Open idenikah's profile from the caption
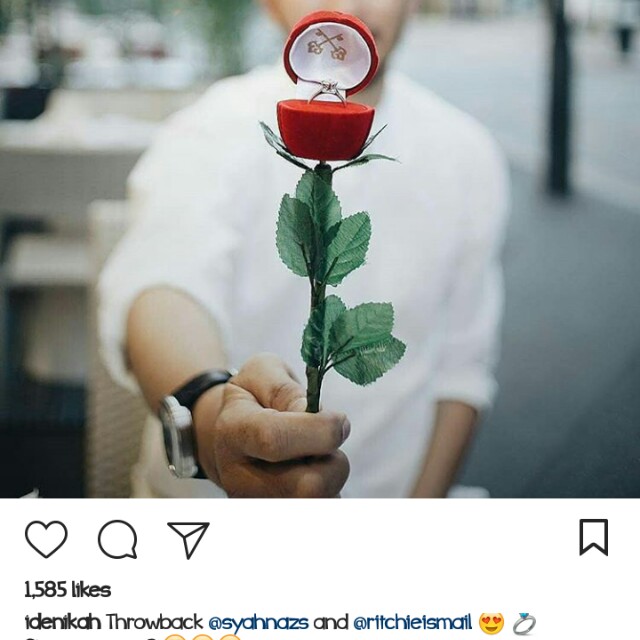Viewport: 640px width, 640px height. [x=62, y=622]
